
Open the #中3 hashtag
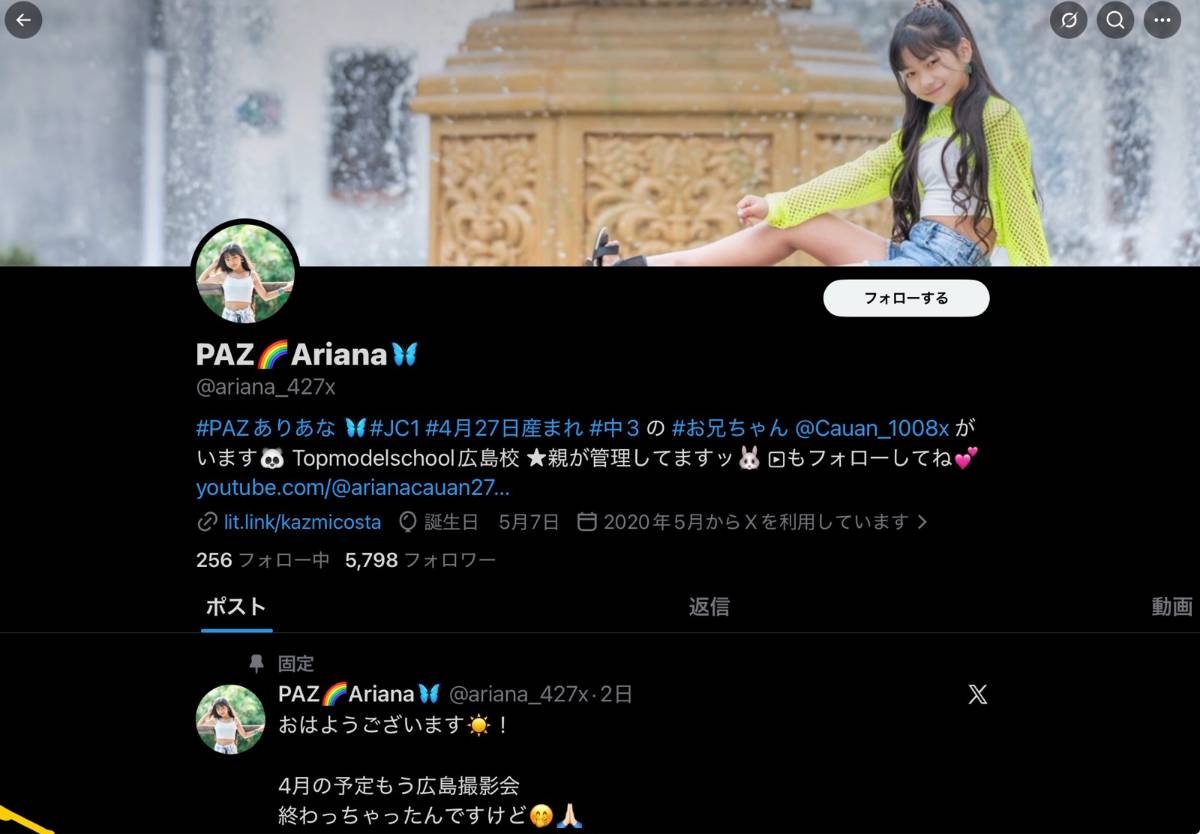pos(614,428)
